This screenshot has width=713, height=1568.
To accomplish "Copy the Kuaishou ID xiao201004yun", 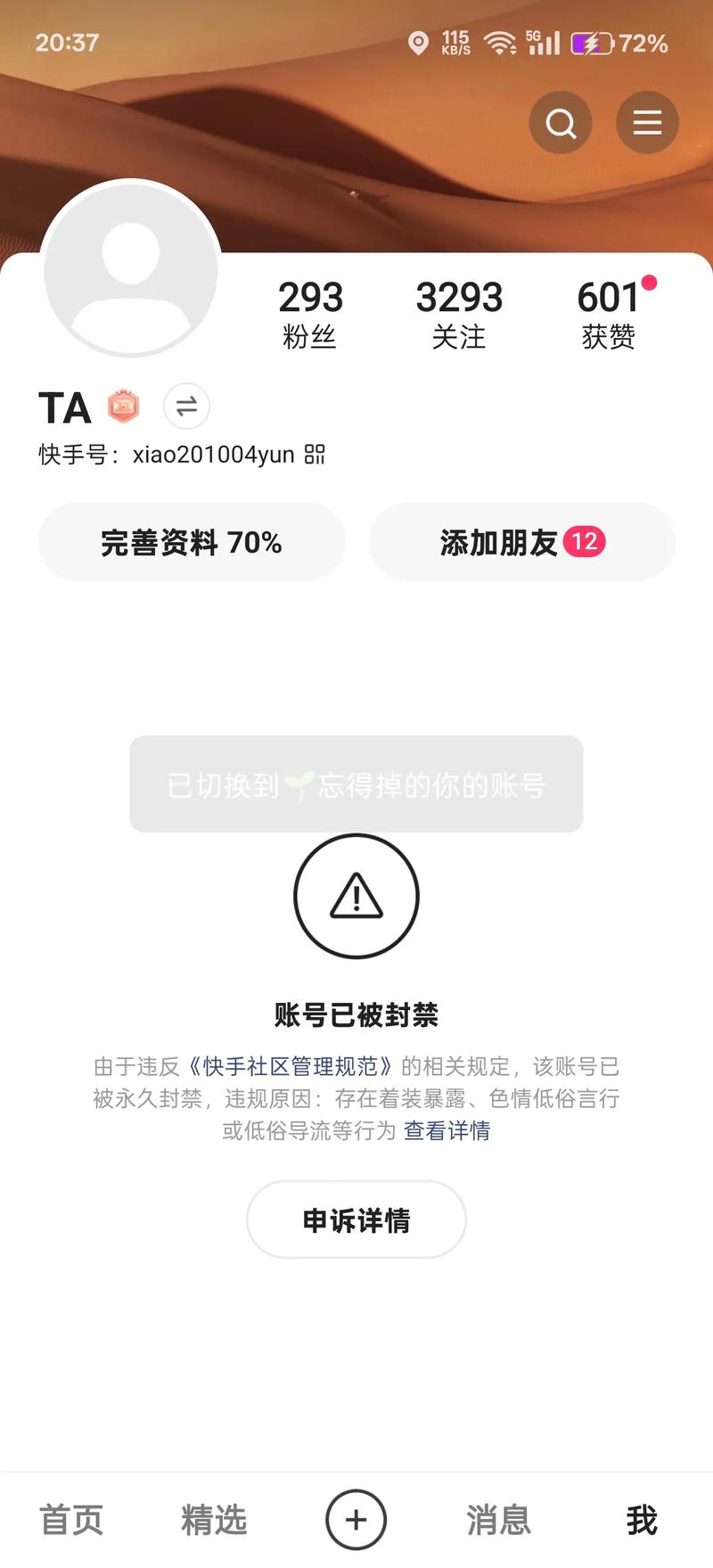I will (316, 455).
